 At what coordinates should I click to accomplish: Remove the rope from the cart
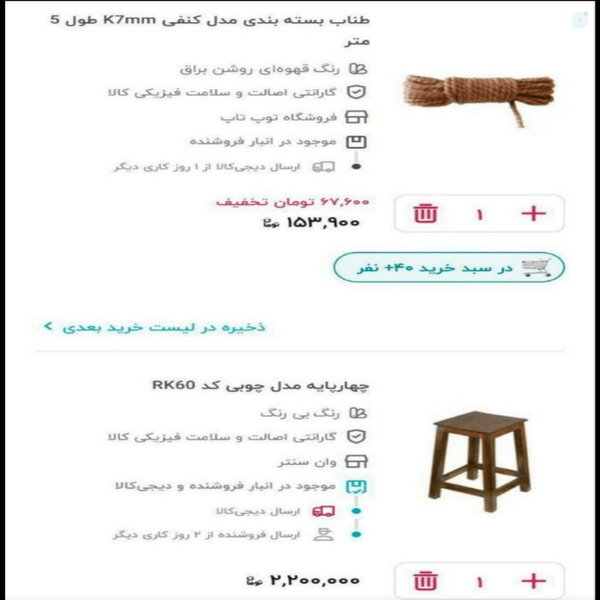coord(425,214)
